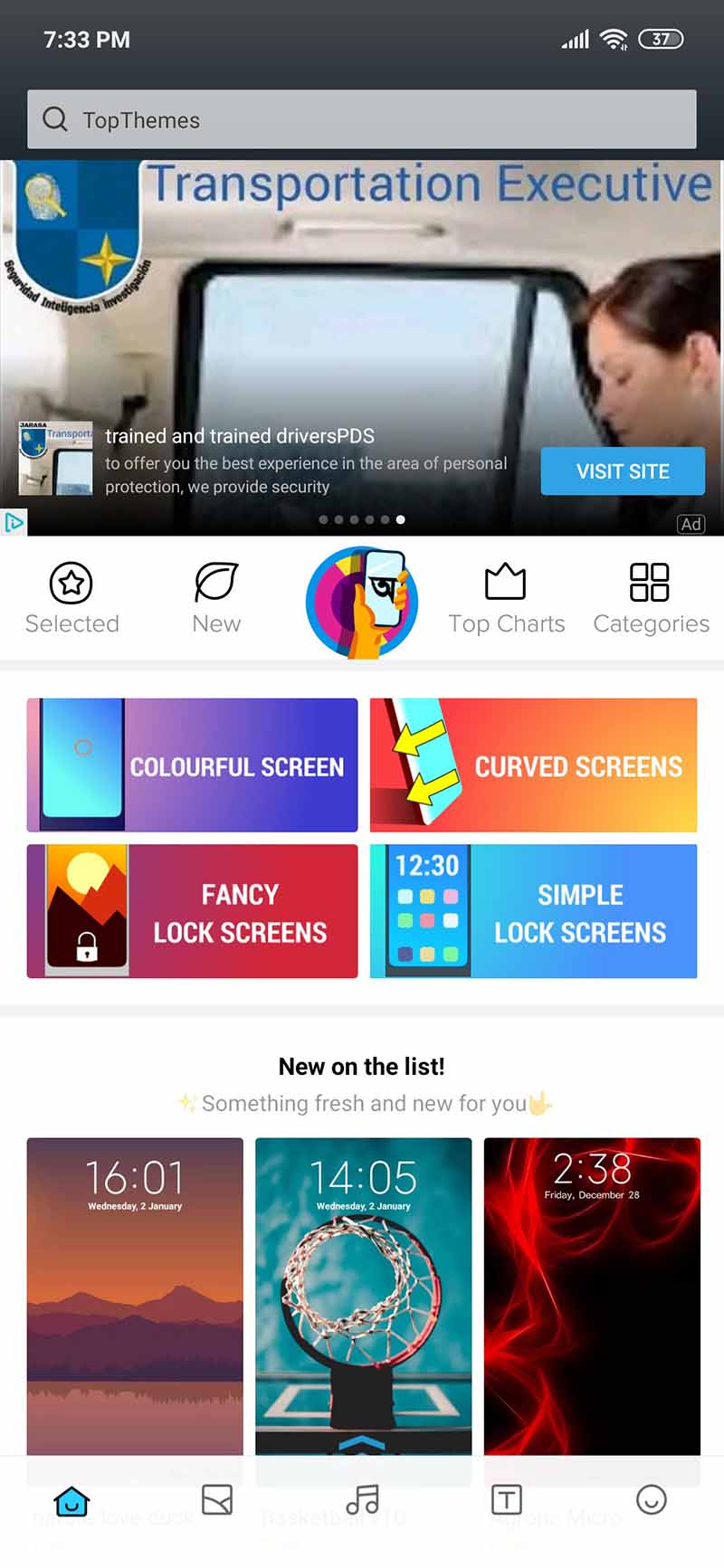Open the profile smiley tab
Image resolution: width=724 pixels, height=1568 pixels.
[x=651, y=1500]
